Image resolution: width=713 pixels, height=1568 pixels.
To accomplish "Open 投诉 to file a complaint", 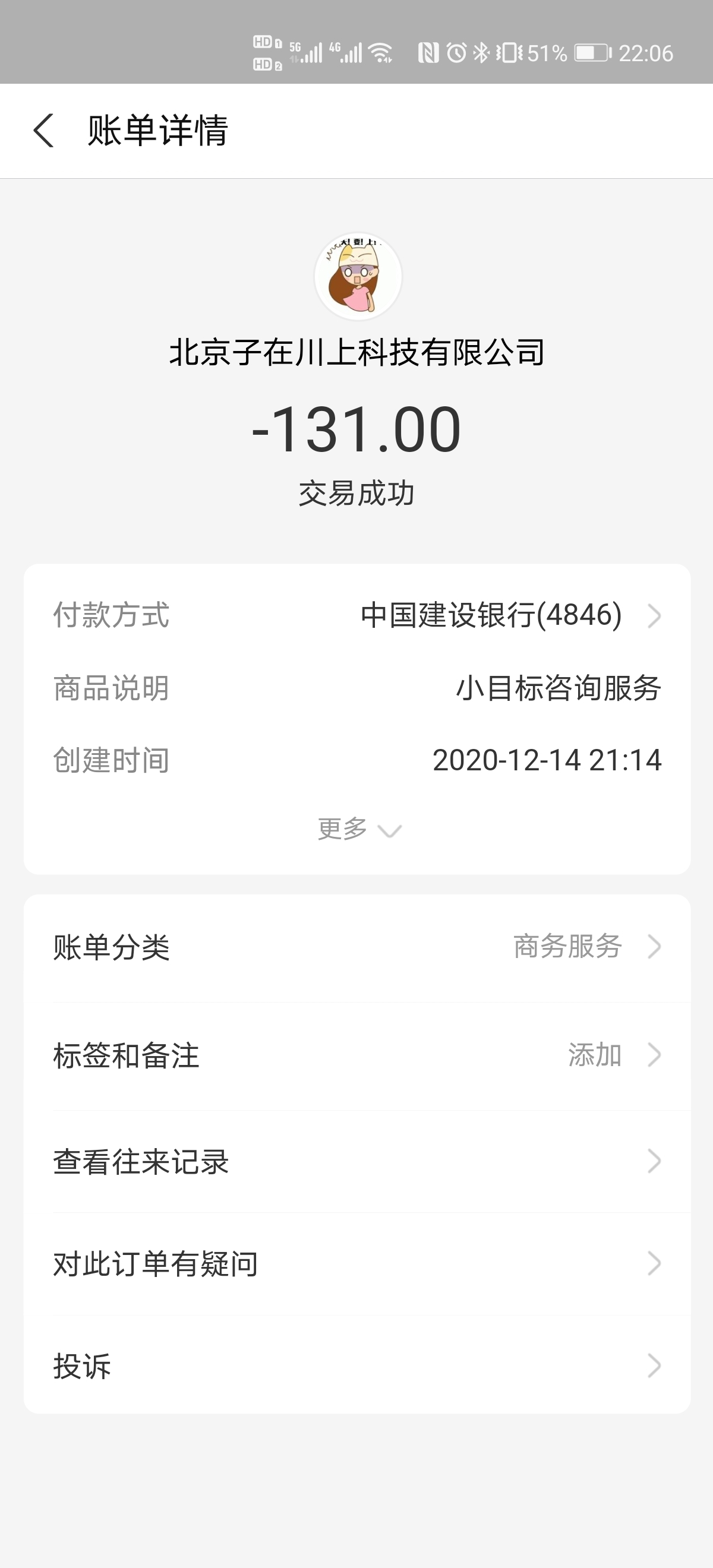I will [x=357, y=1366].
